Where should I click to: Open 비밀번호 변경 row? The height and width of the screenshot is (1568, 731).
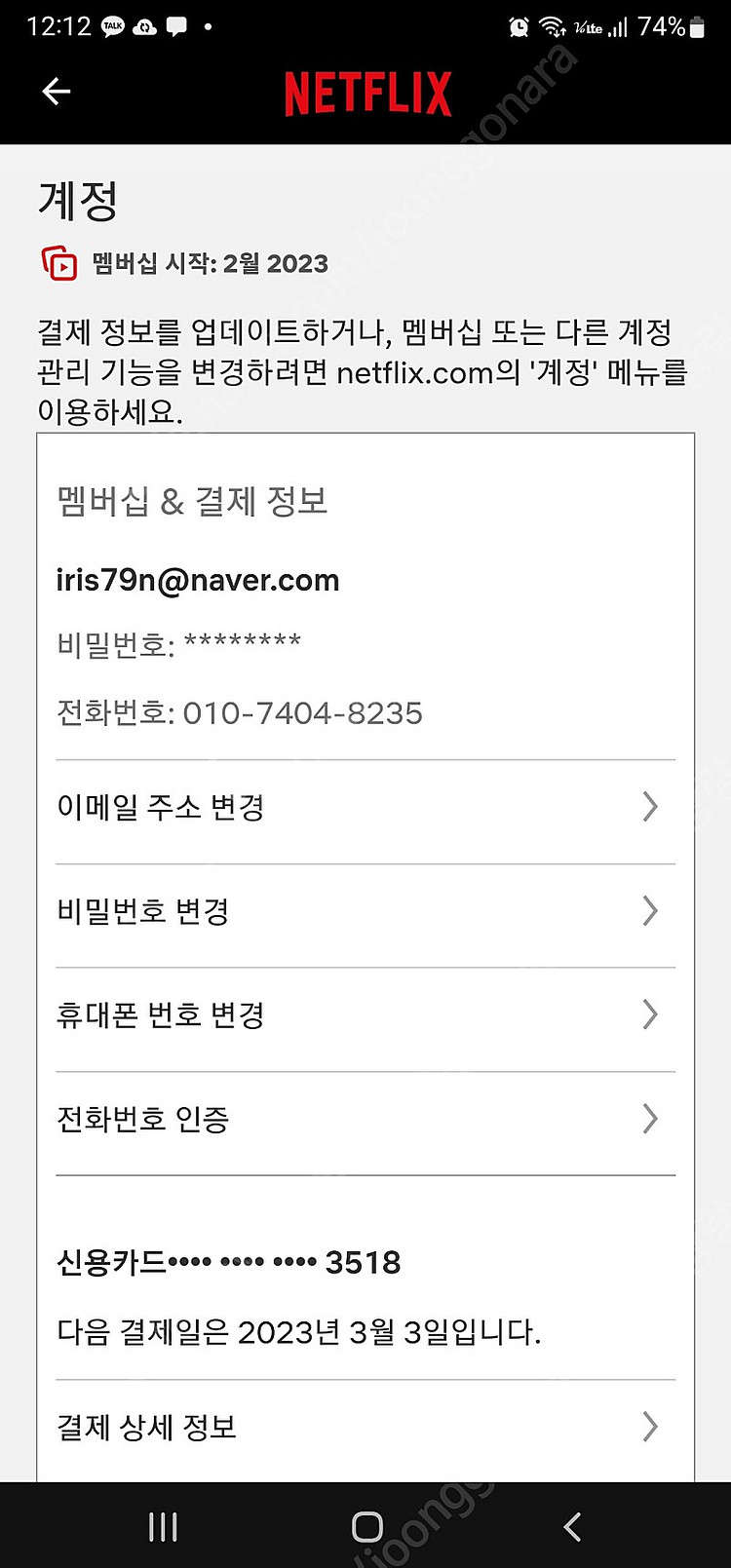coord(365,912)
